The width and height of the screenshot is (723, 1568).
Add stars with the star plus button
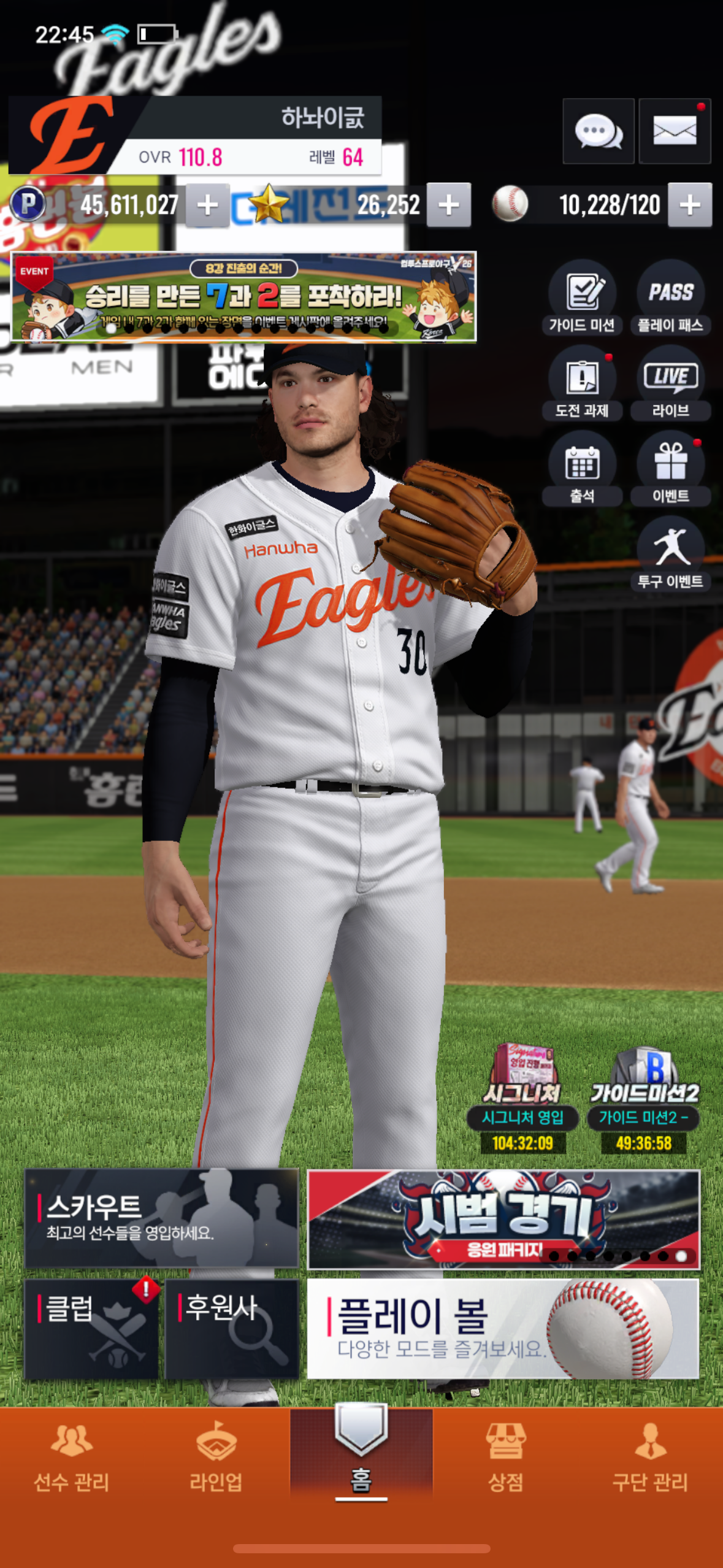448,205
